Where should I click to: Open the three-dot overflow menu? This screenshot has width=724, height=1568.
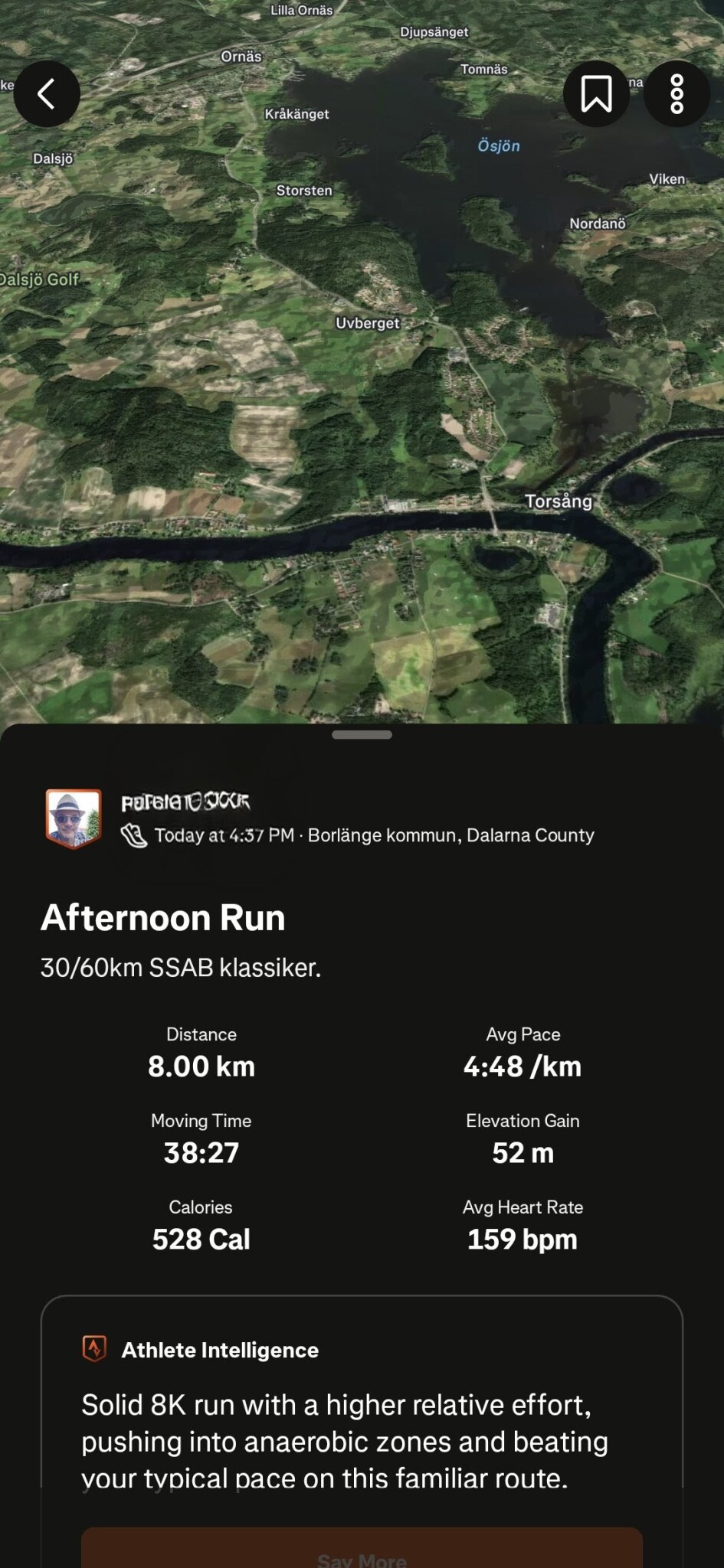tap(676, 94)
